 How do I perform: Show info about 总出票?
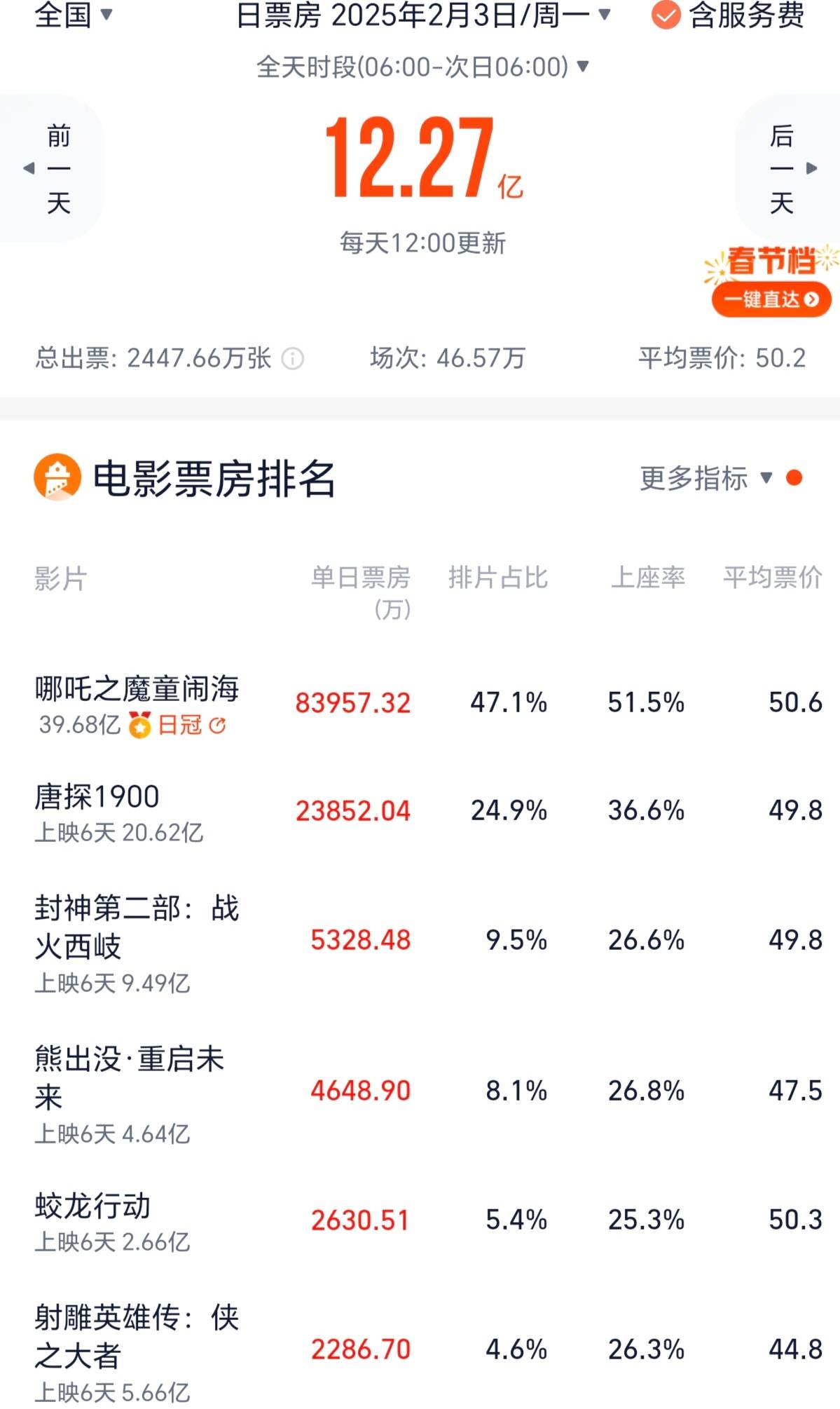[292, 359]
